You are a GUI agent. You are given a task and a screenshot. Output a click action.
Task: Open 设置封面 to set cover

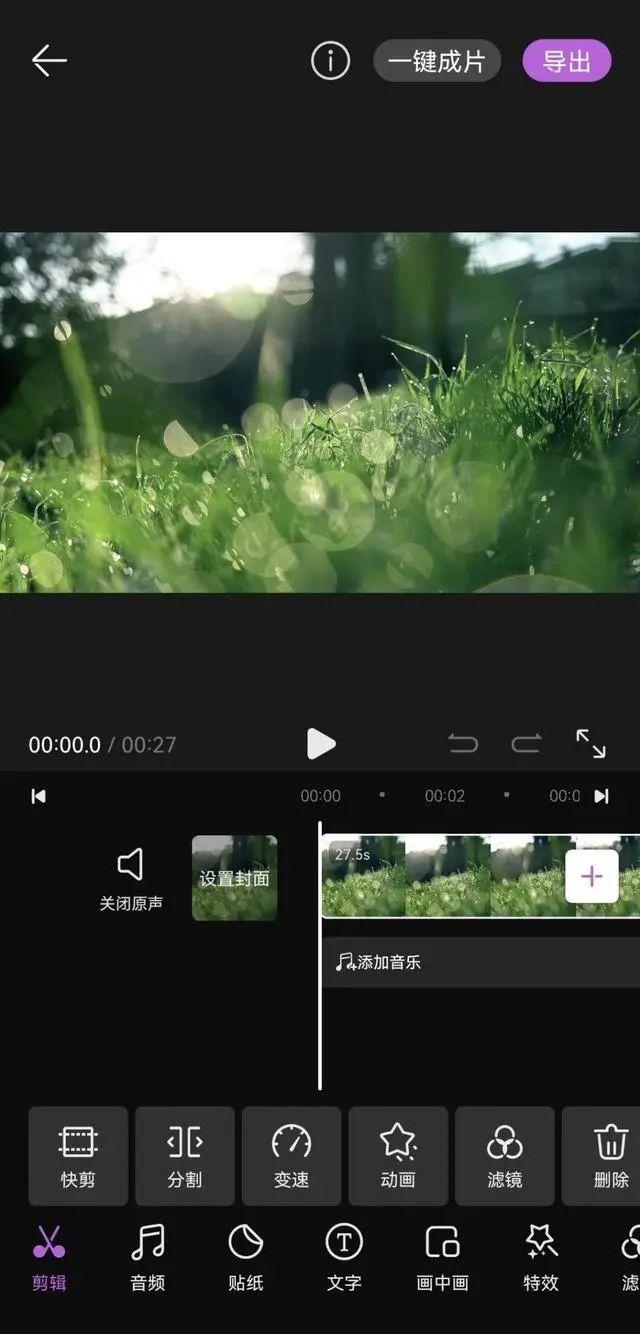point(234,878)
